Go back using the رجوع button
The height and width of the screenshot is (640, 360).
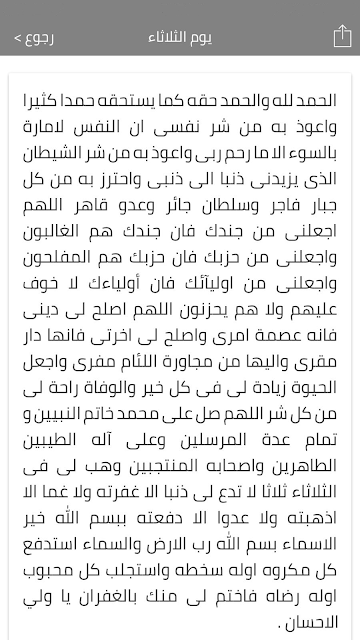pos(34,38)
